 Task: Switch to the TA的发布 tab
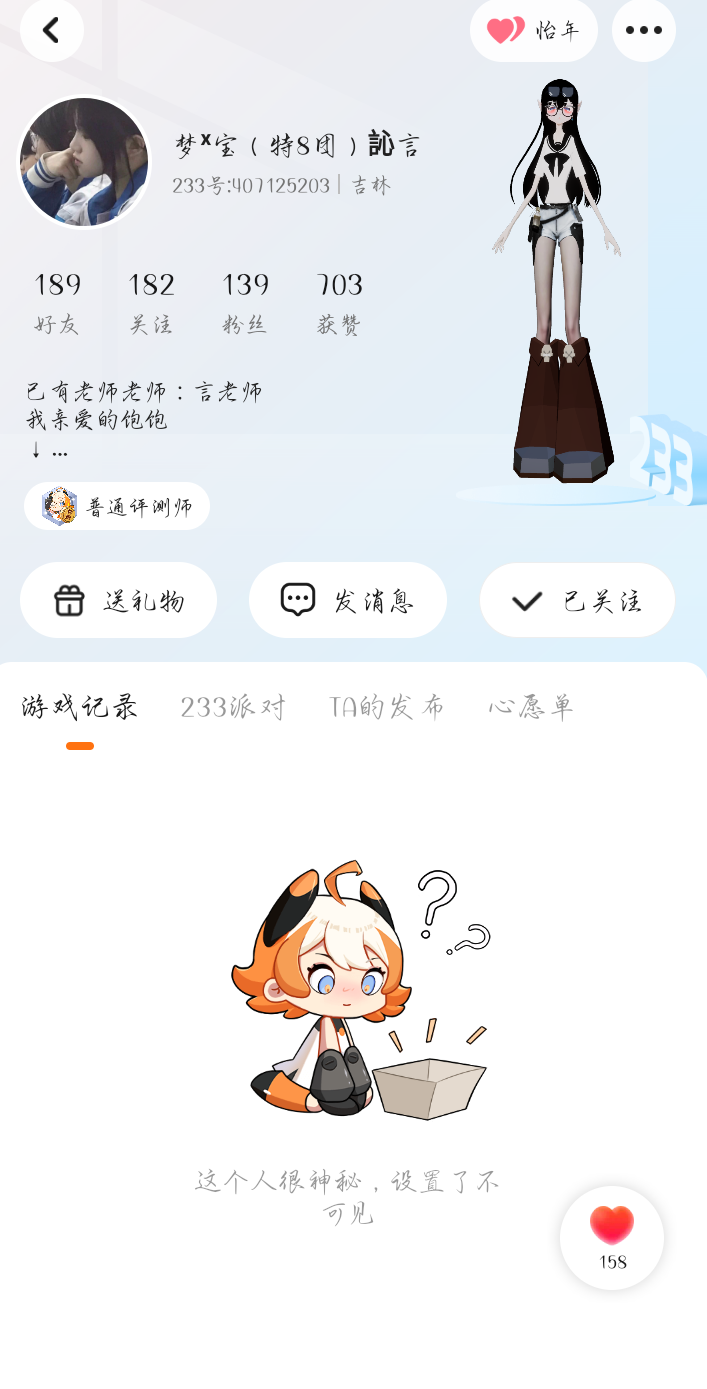coord(387,708)
